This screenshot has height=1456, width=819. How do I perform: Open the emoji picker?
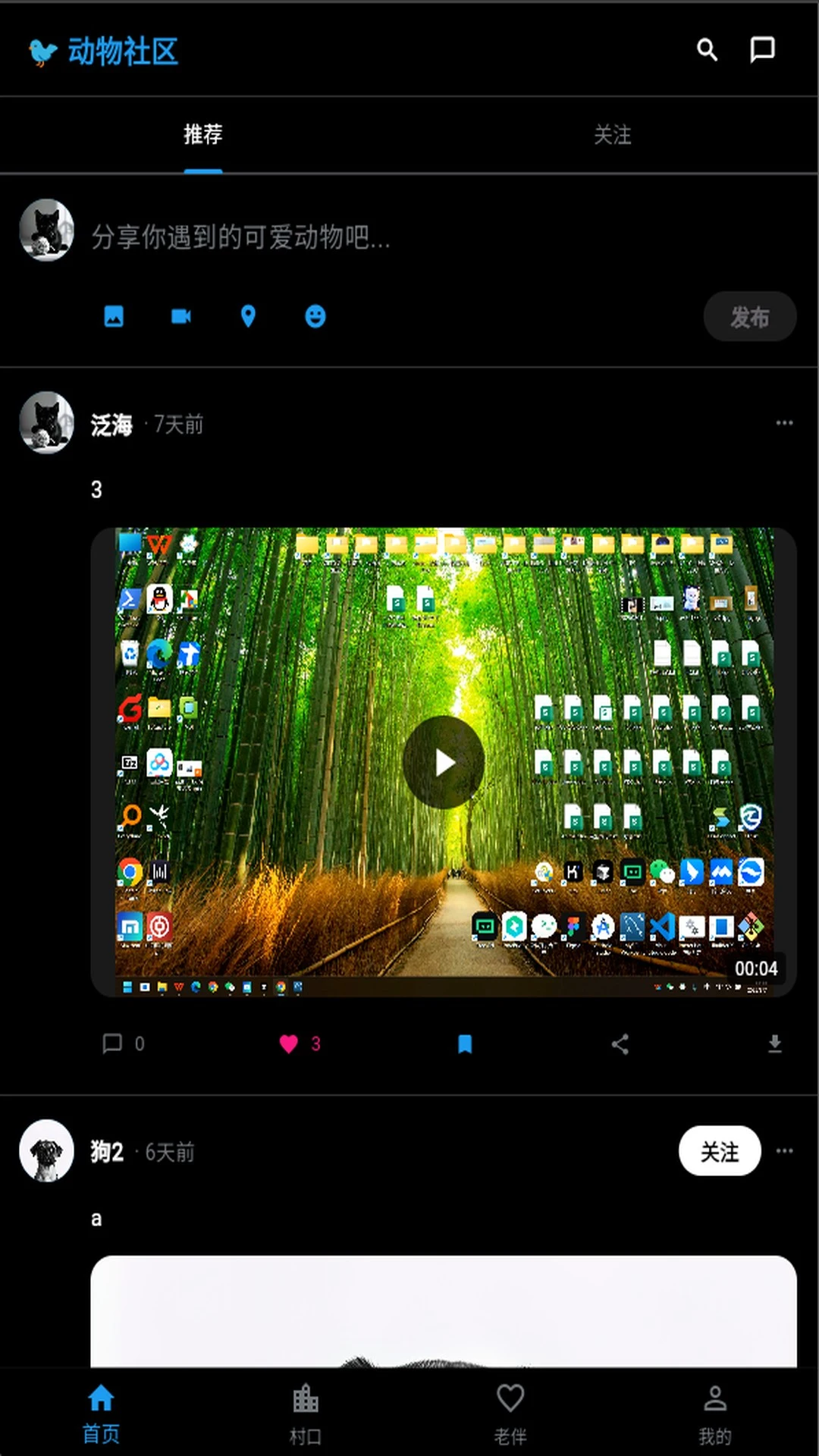point(315,316)
